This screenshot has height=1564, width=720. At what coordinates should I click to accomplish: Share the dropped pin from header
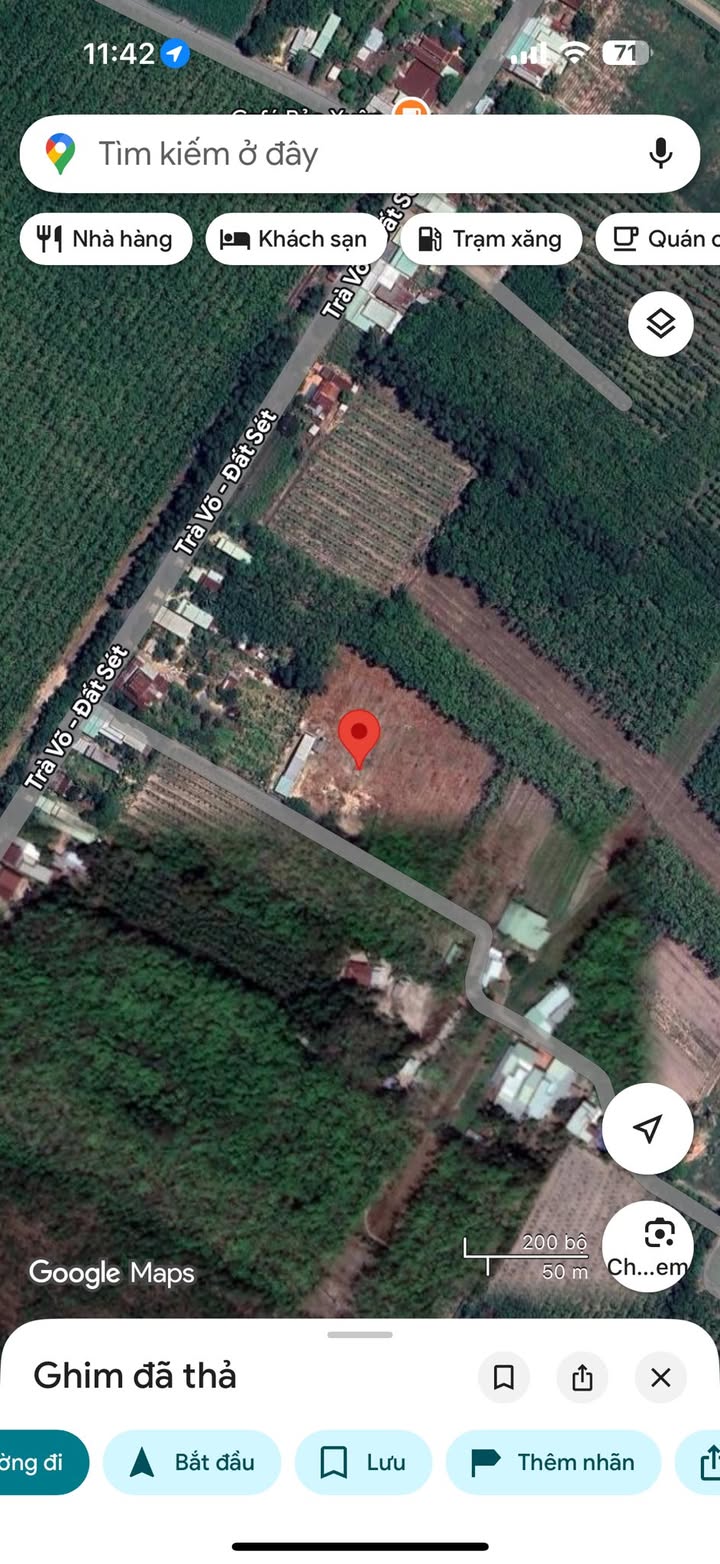pos(582,1378)
